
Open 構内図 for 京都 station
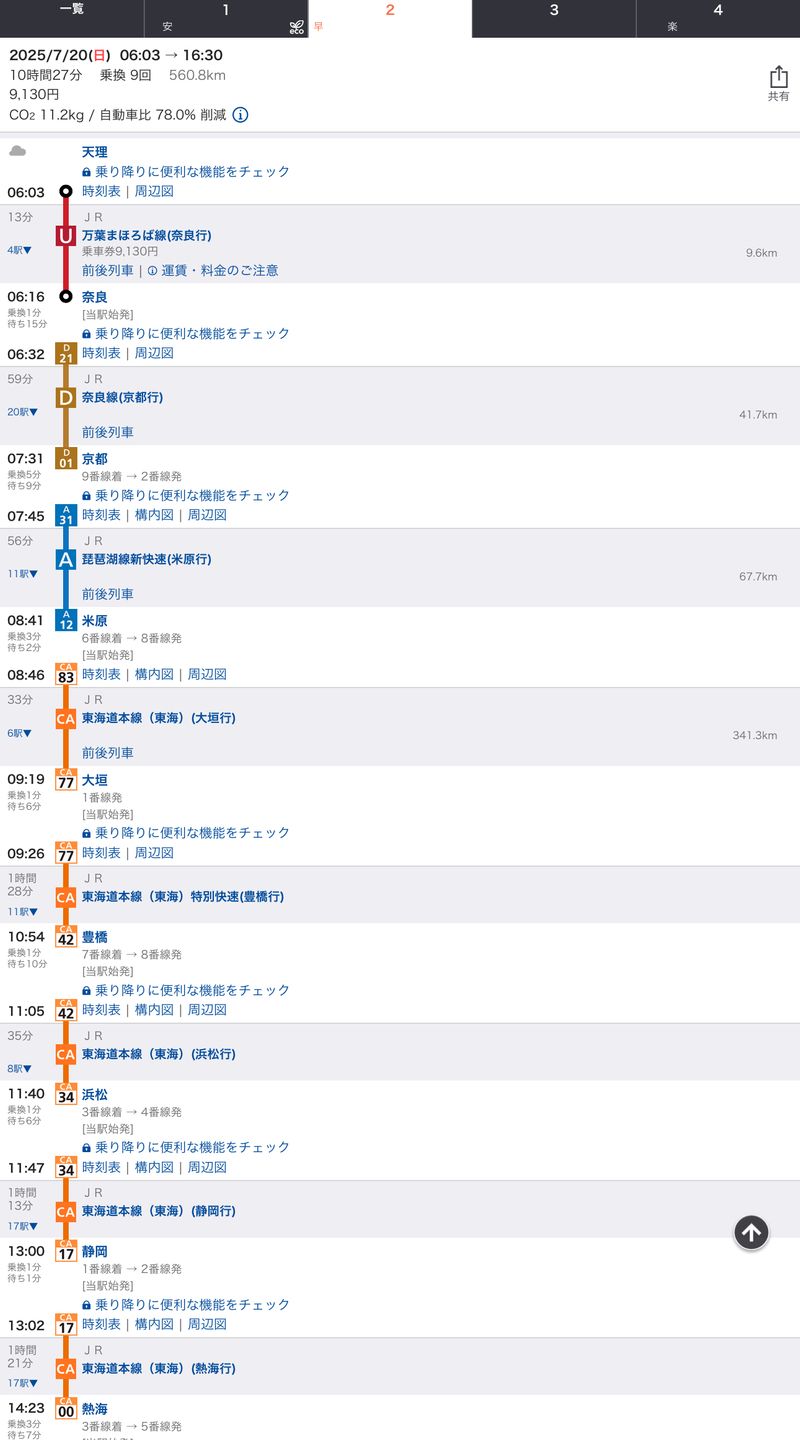point(154,515)
